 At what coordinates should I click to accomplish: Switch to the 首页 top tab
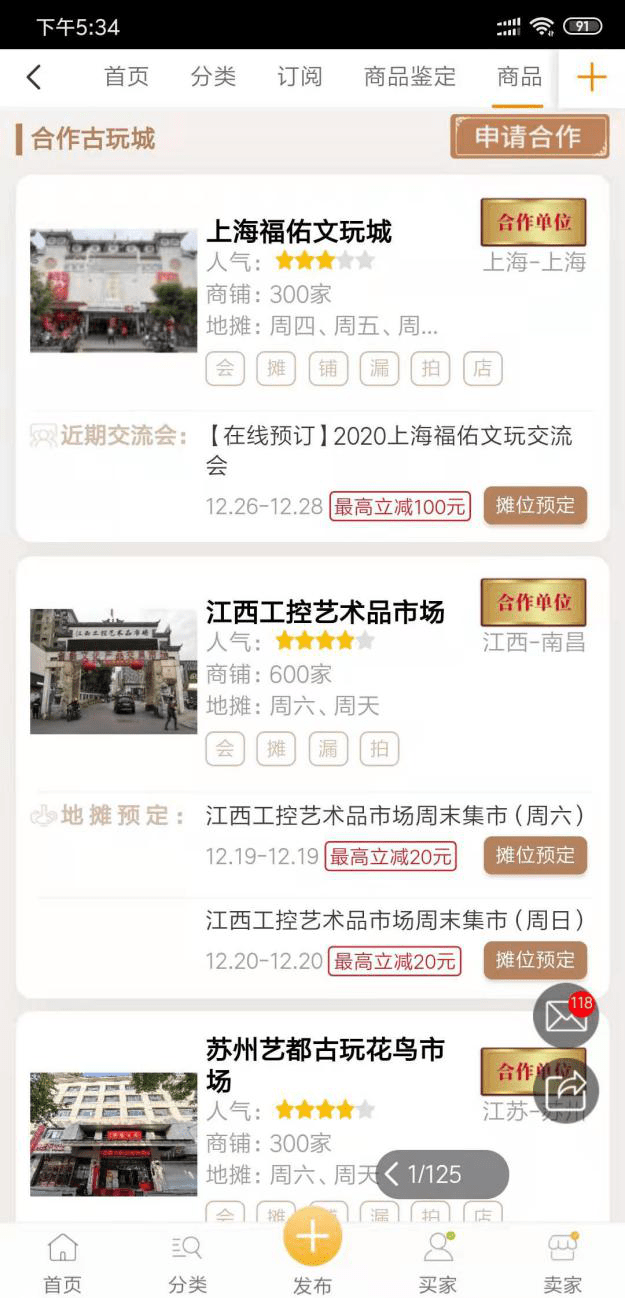pyautogui.click(x=126, y=77)
